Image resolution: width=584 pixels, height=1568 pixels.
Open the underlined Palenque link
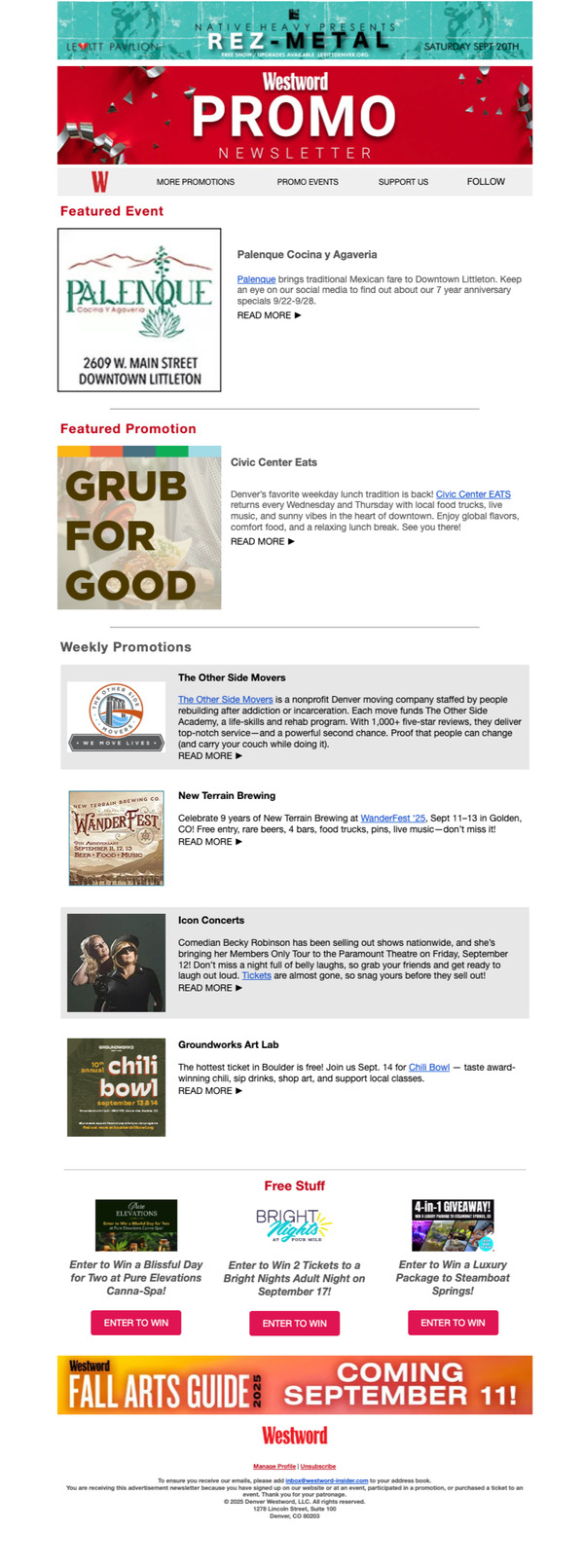256,279
